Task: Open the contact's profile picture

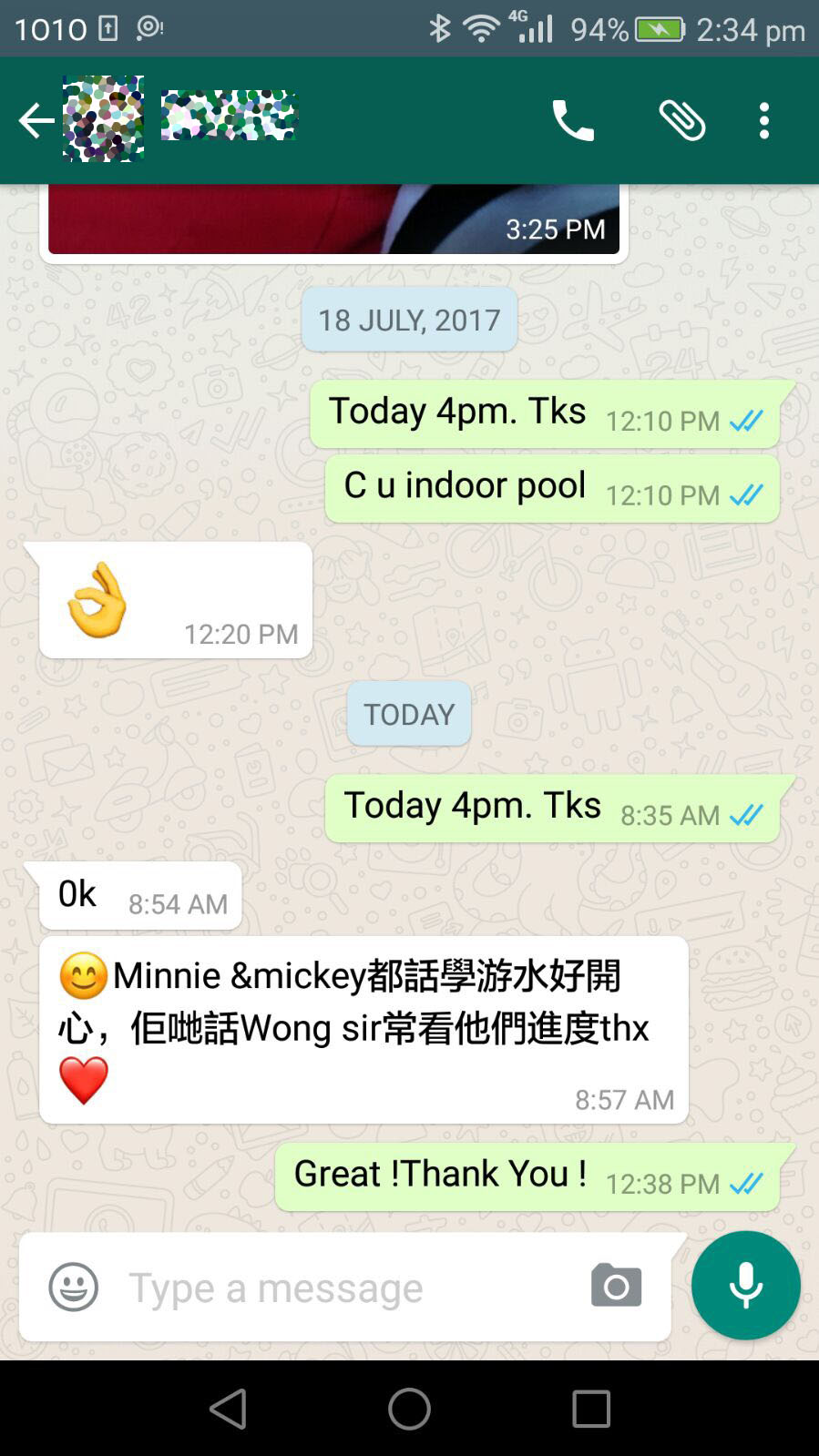Action: pyautogui.click(x=103, y=119)
